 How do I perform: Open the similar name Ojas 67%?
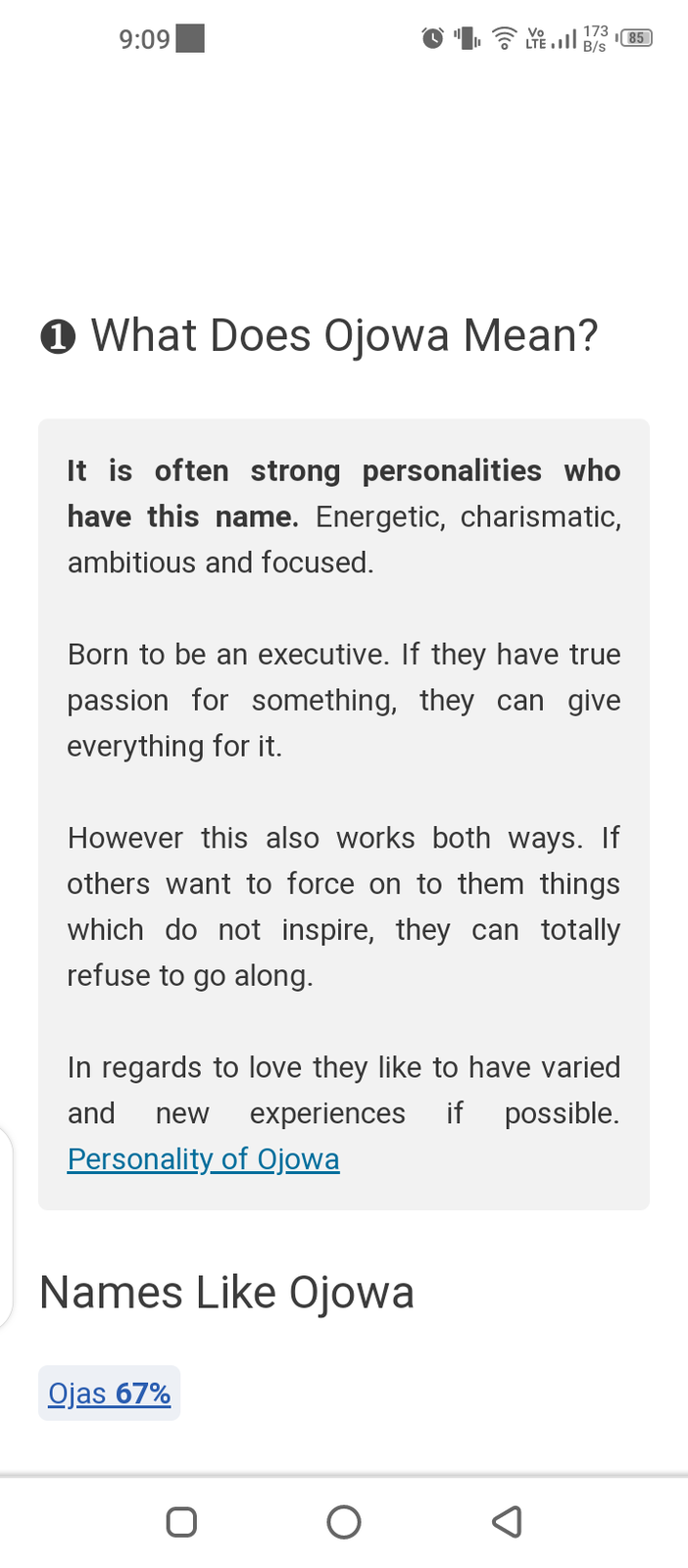[109, 1393]
